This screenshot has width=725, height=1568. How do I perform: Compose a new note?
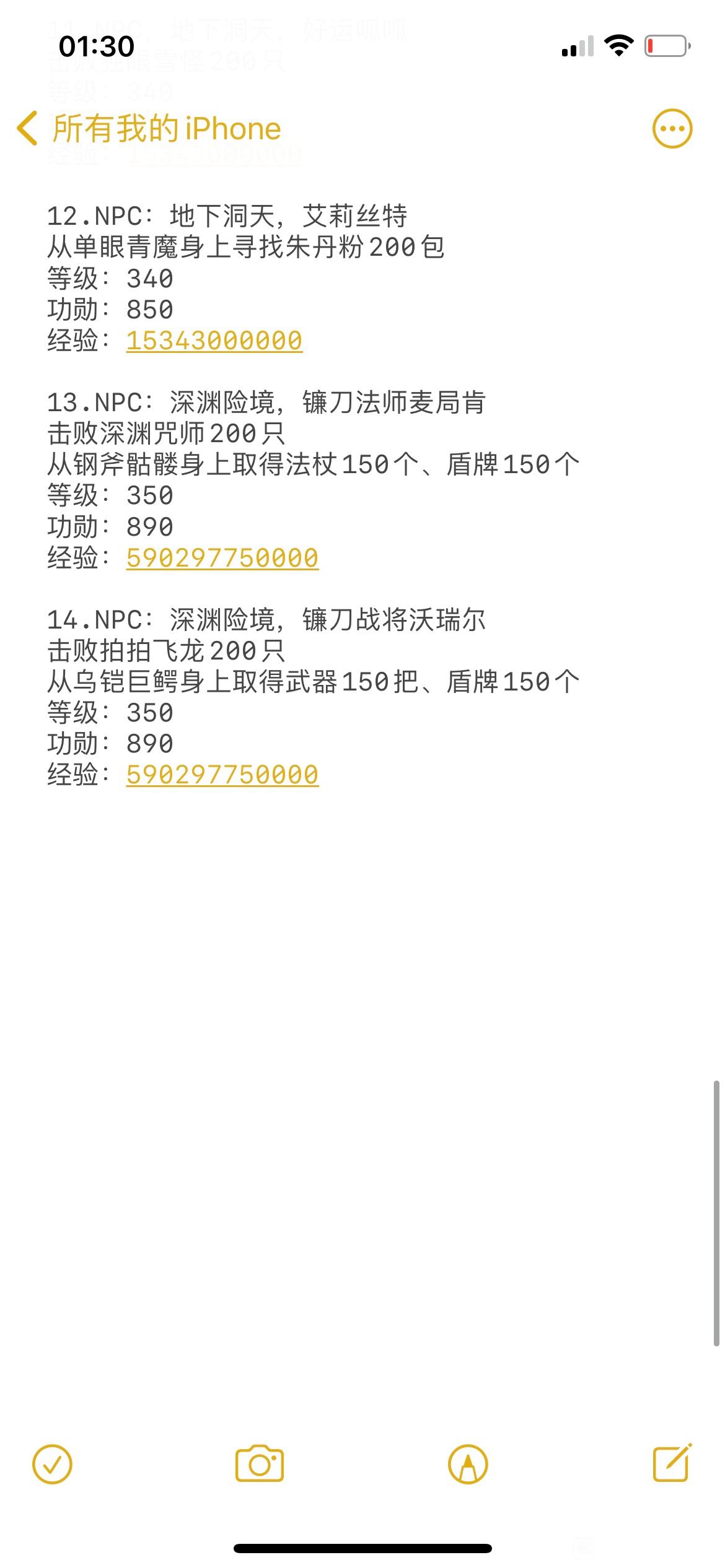pyautogui.click(x=673, y=1463)
